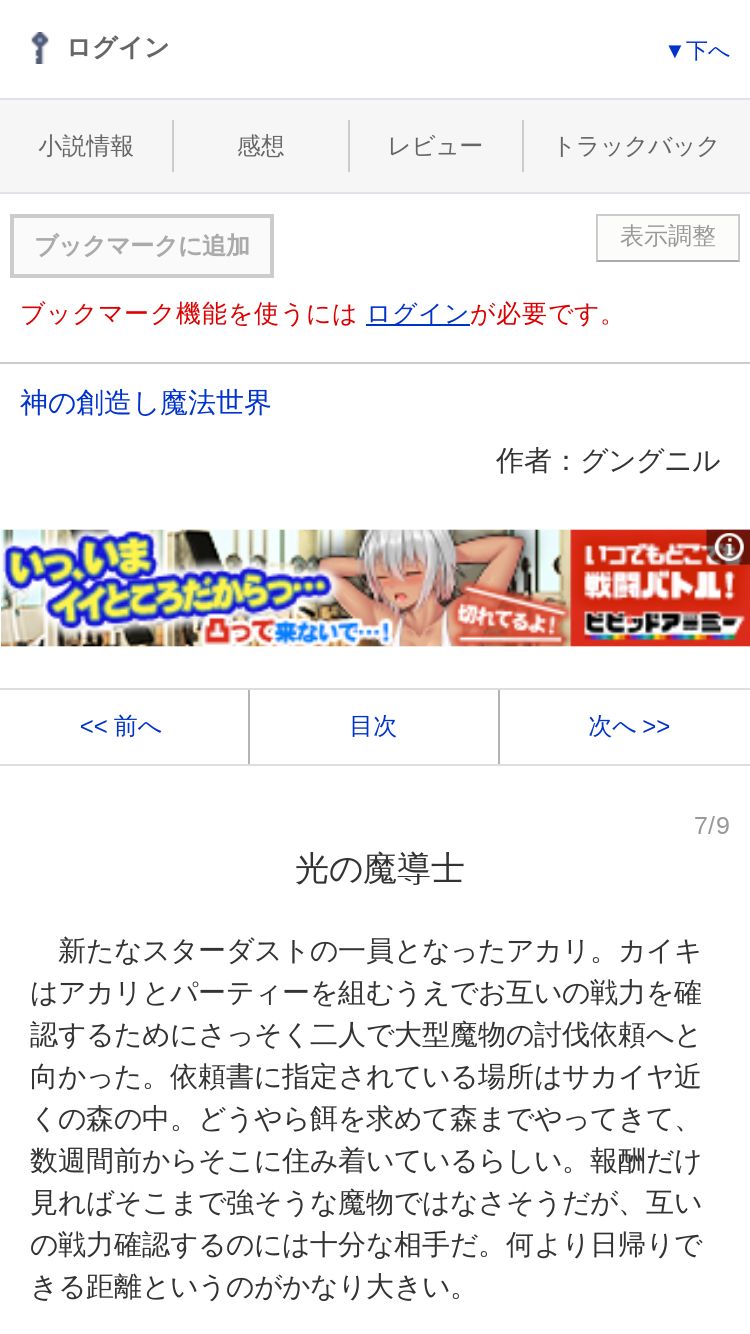Switch to the 感想 tab
Image resolution: width=750 pixels, height=1334 pixels.
pyautogui.click(x=261, y=146)
